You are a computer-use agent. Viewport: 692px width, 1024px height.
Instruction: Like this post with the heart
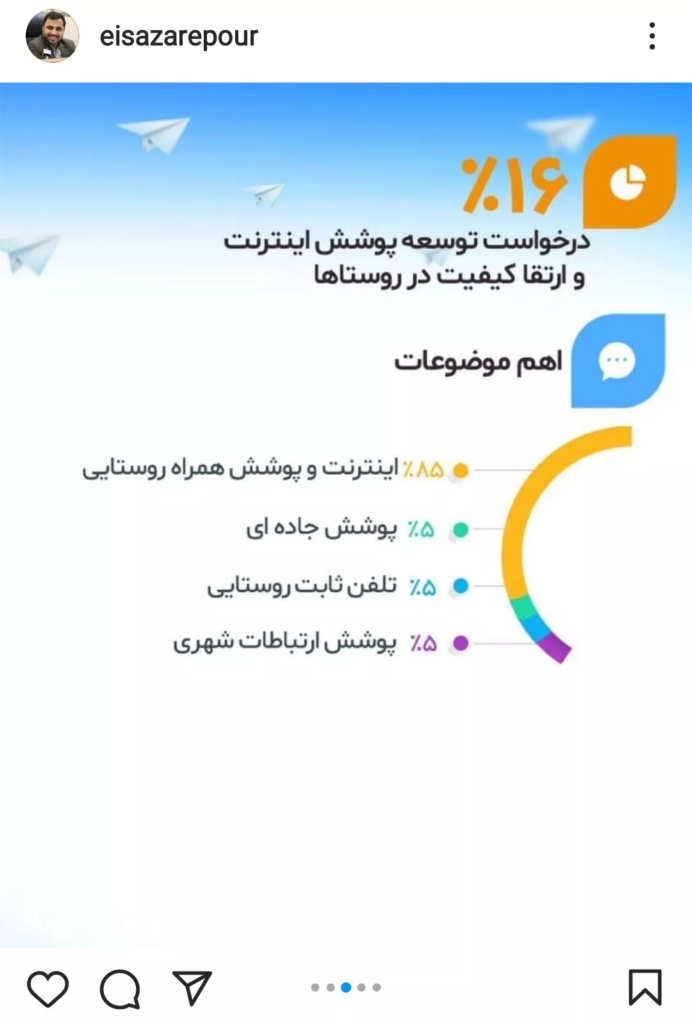click(x=47, y=988)
